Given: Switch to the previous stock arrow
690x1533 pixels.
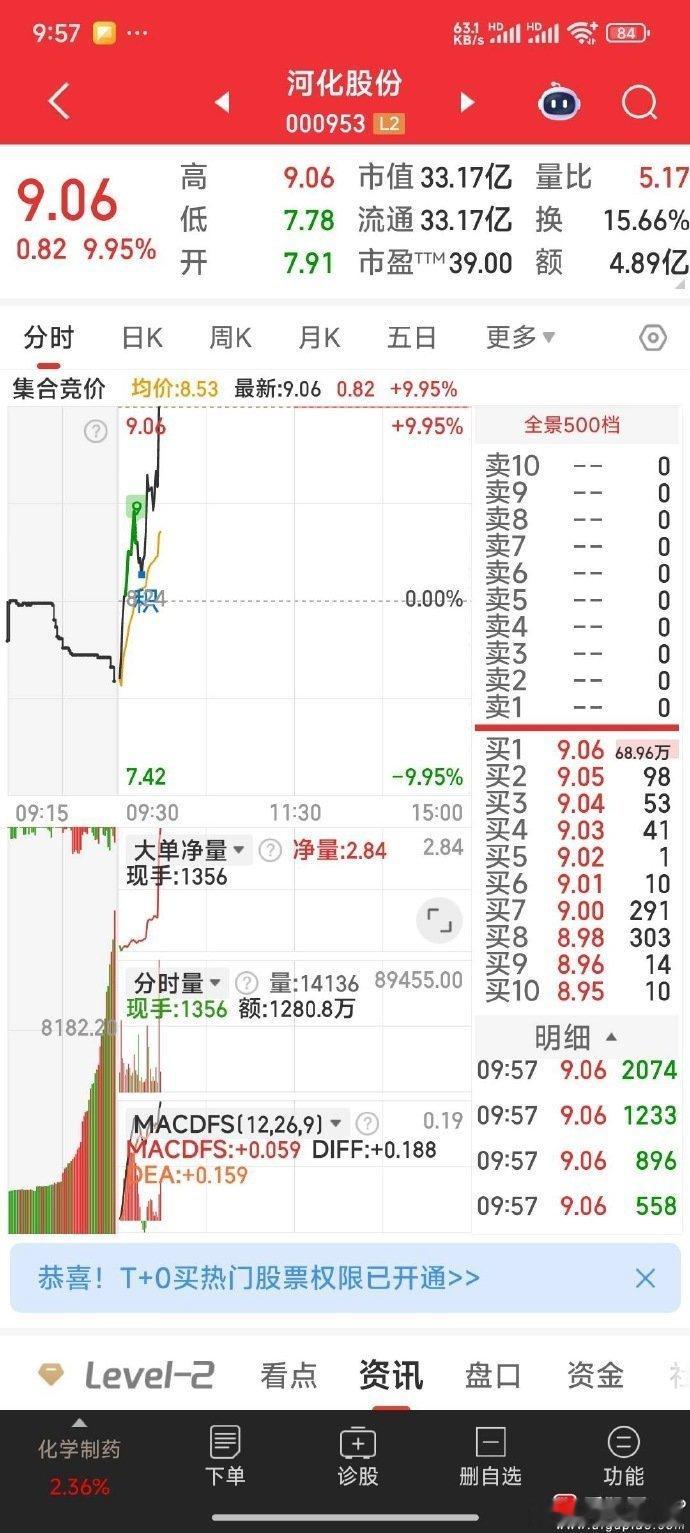Looking at the screenshot, I should point(222,102).
